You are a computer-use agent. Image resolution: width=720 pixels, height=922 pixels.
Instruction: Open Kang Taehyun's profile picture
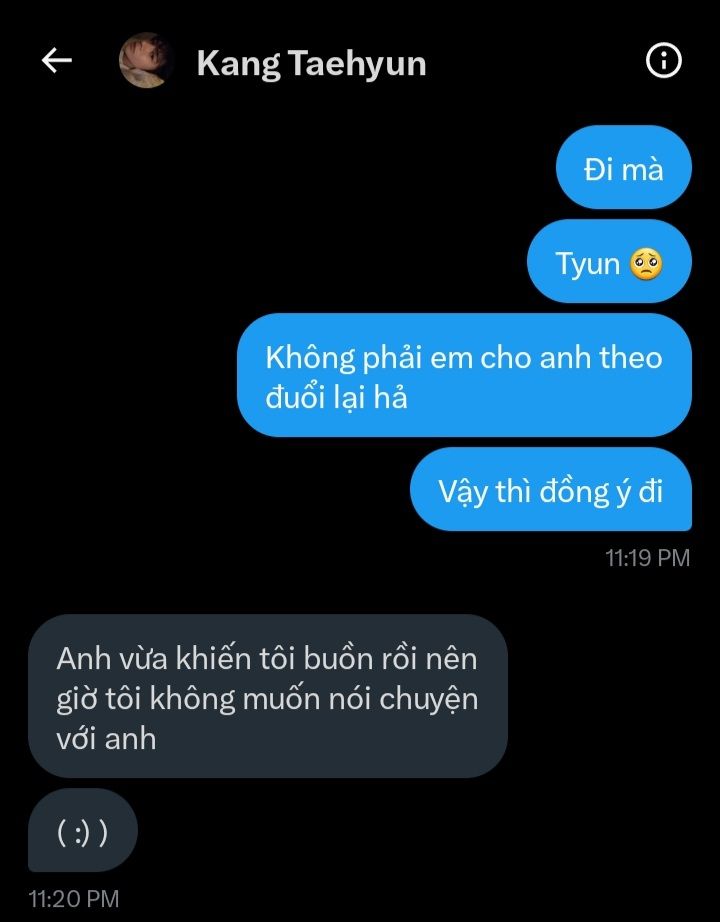tap(148, 62)
